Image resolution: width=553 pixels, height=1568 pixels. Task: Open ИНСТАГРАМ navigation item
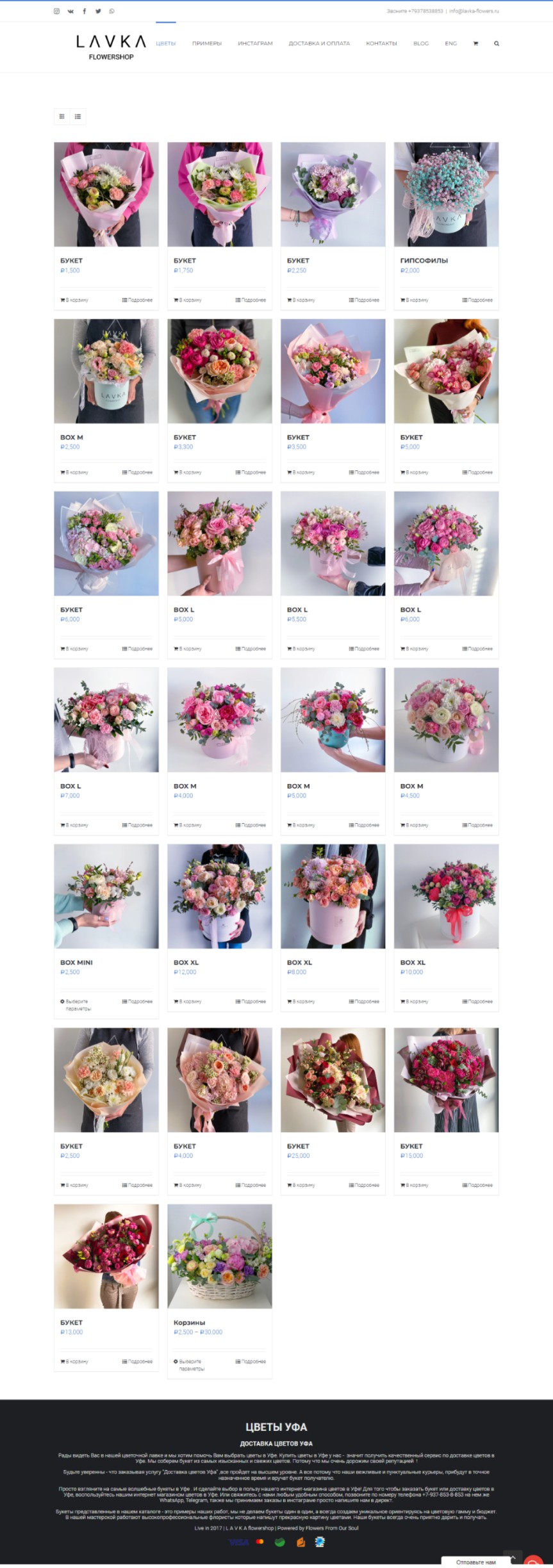[255, 44]
